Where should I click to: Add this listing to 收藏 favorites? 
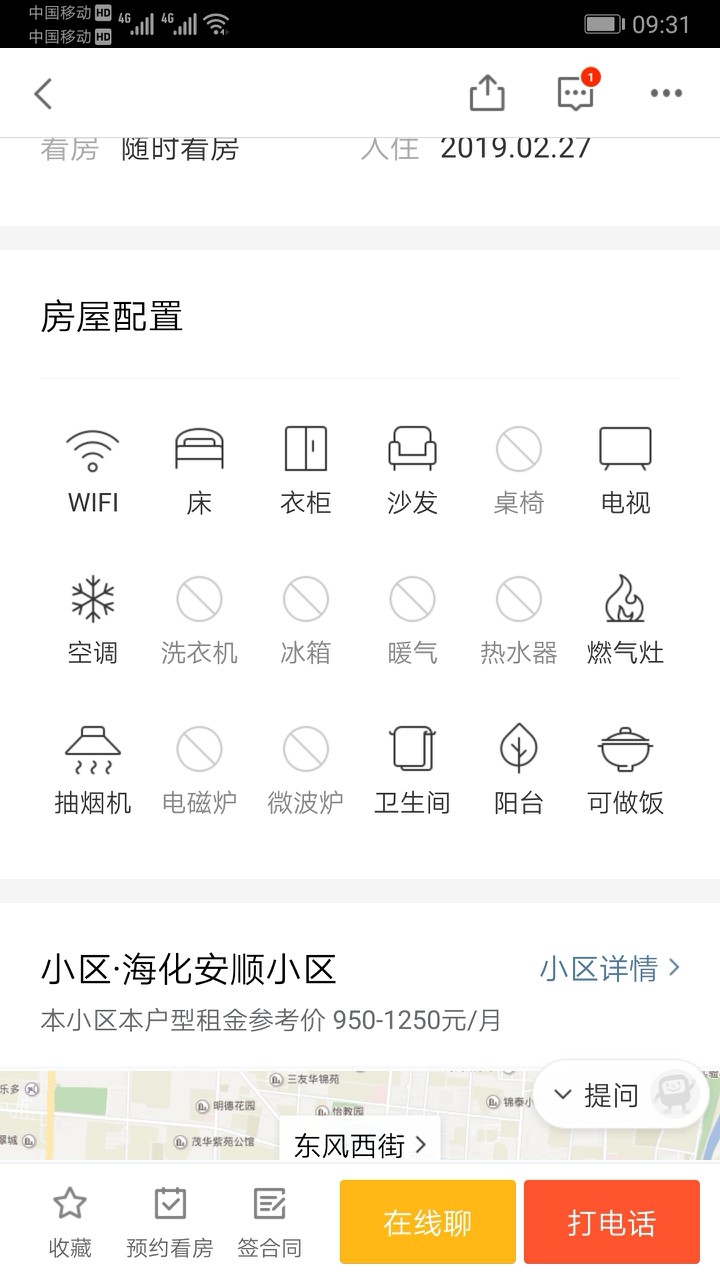click(70, 1222)
